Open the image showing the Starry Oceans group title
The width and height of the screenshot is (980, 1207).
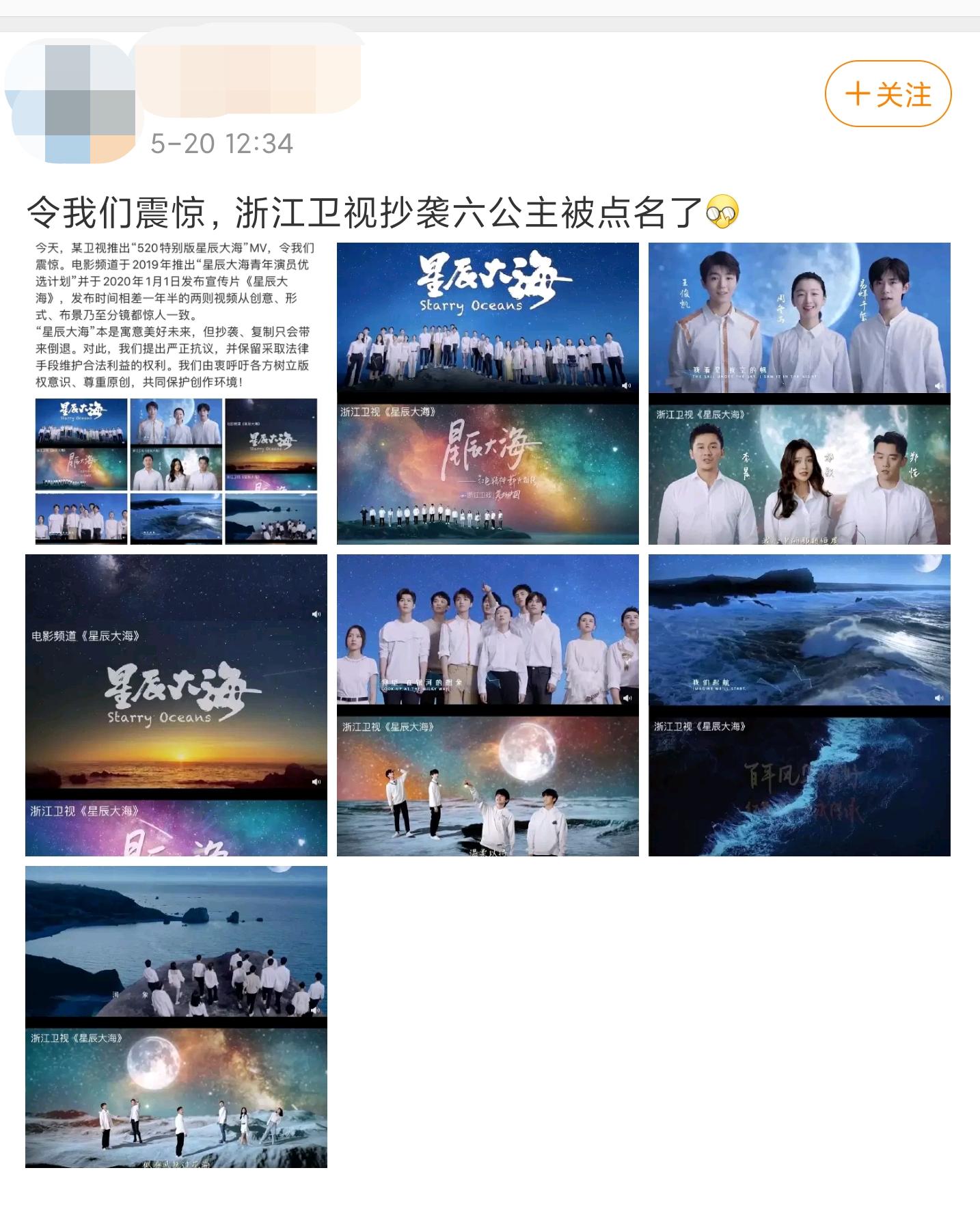point(487,394)
